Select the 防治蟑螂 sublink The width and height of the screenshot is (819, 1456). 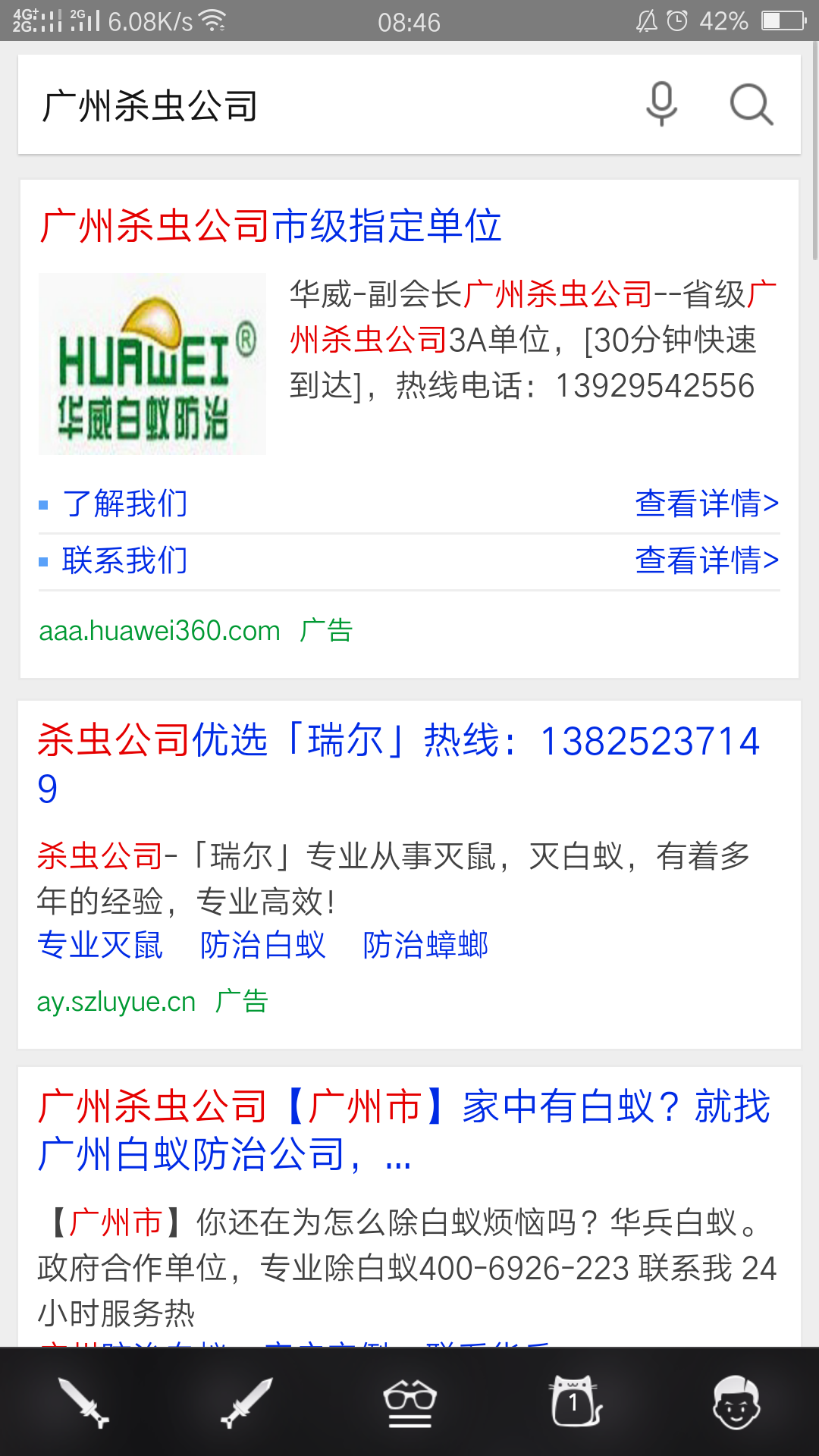tap(425, 945)
